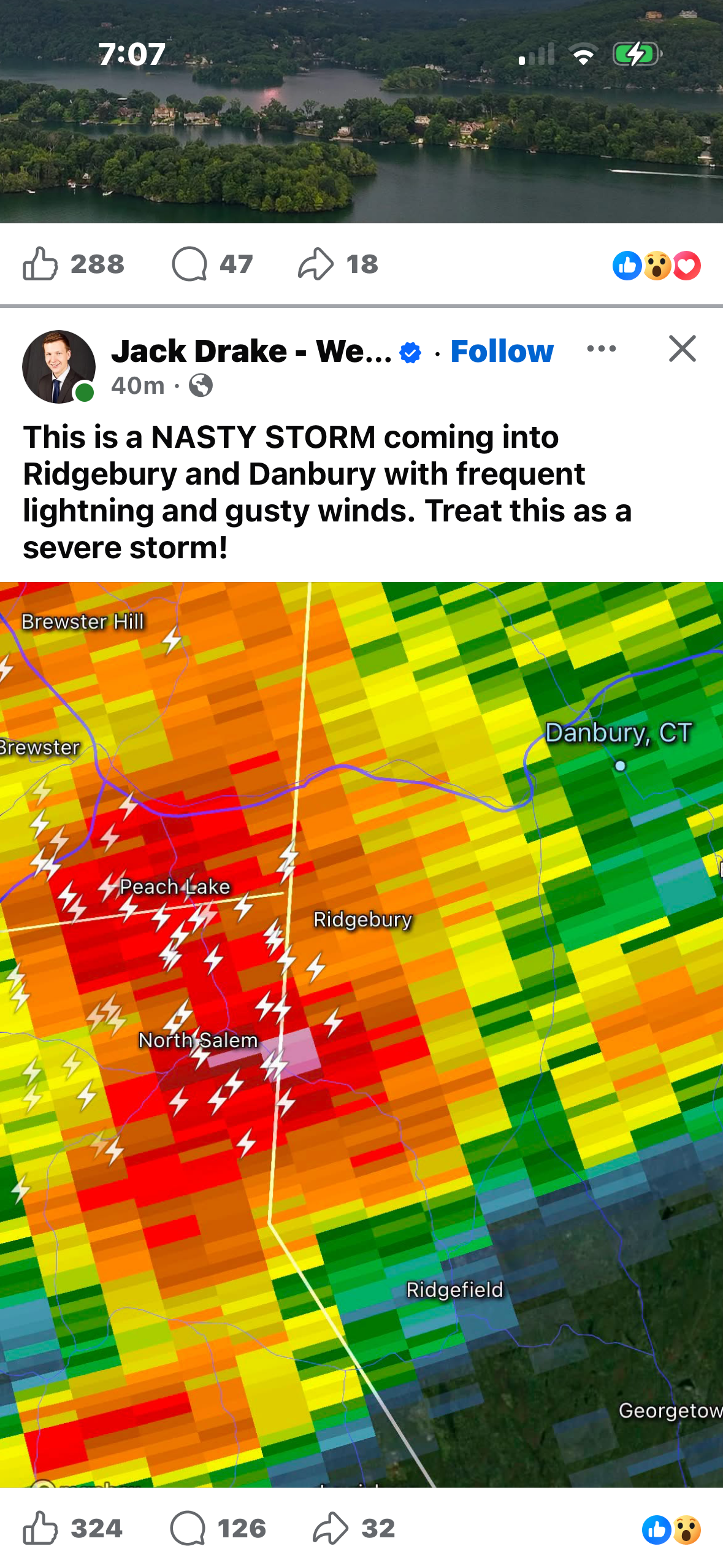
Task: Open Jack Drake's page name
Action: point(251,352)
